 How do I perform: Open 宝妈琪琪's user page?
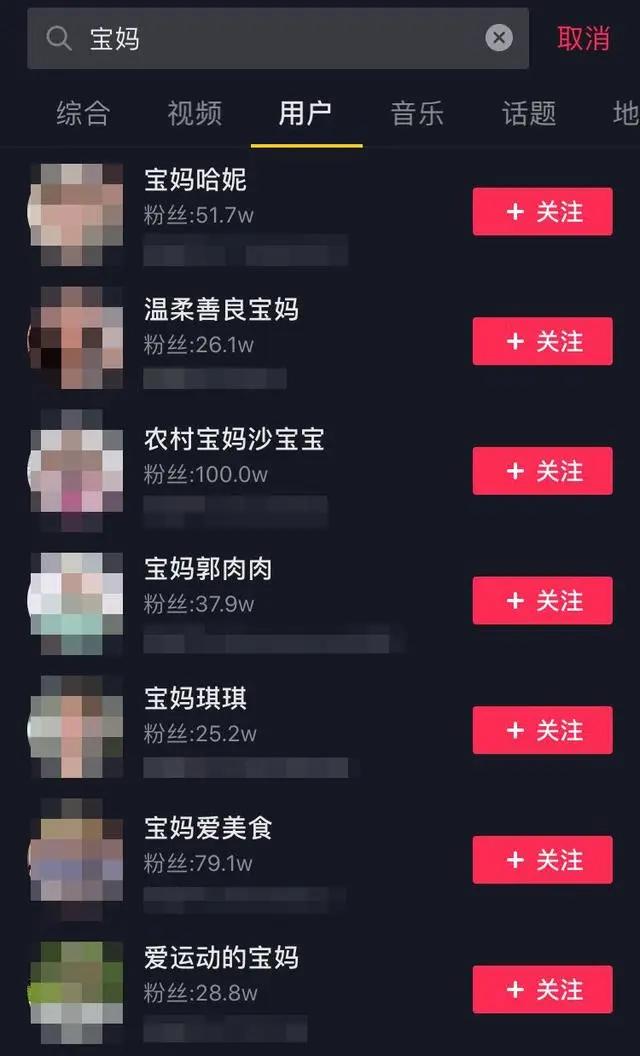[196, 699]
